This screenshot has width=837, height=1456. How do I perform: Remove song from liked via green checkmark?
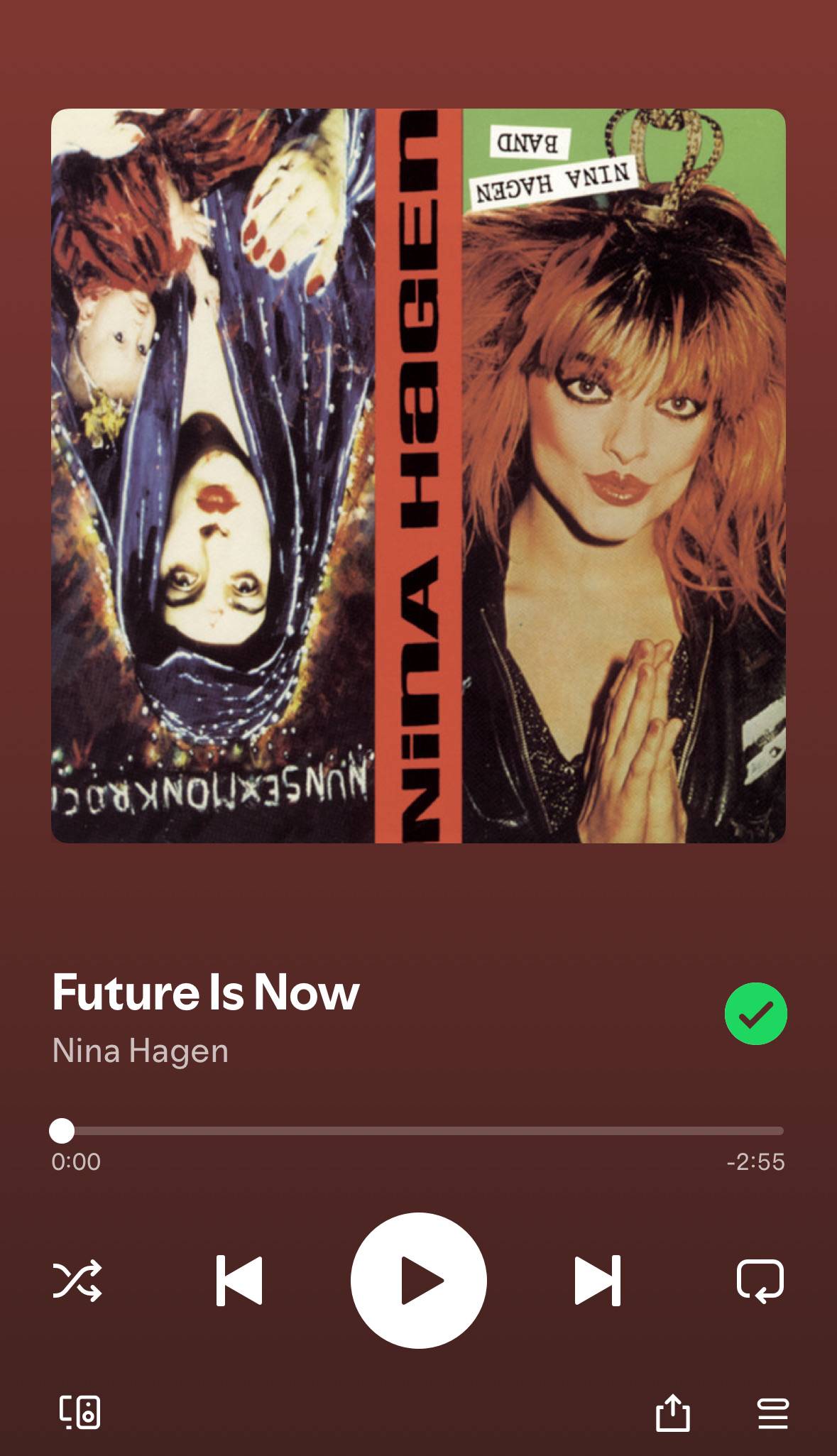[755, 1014]
